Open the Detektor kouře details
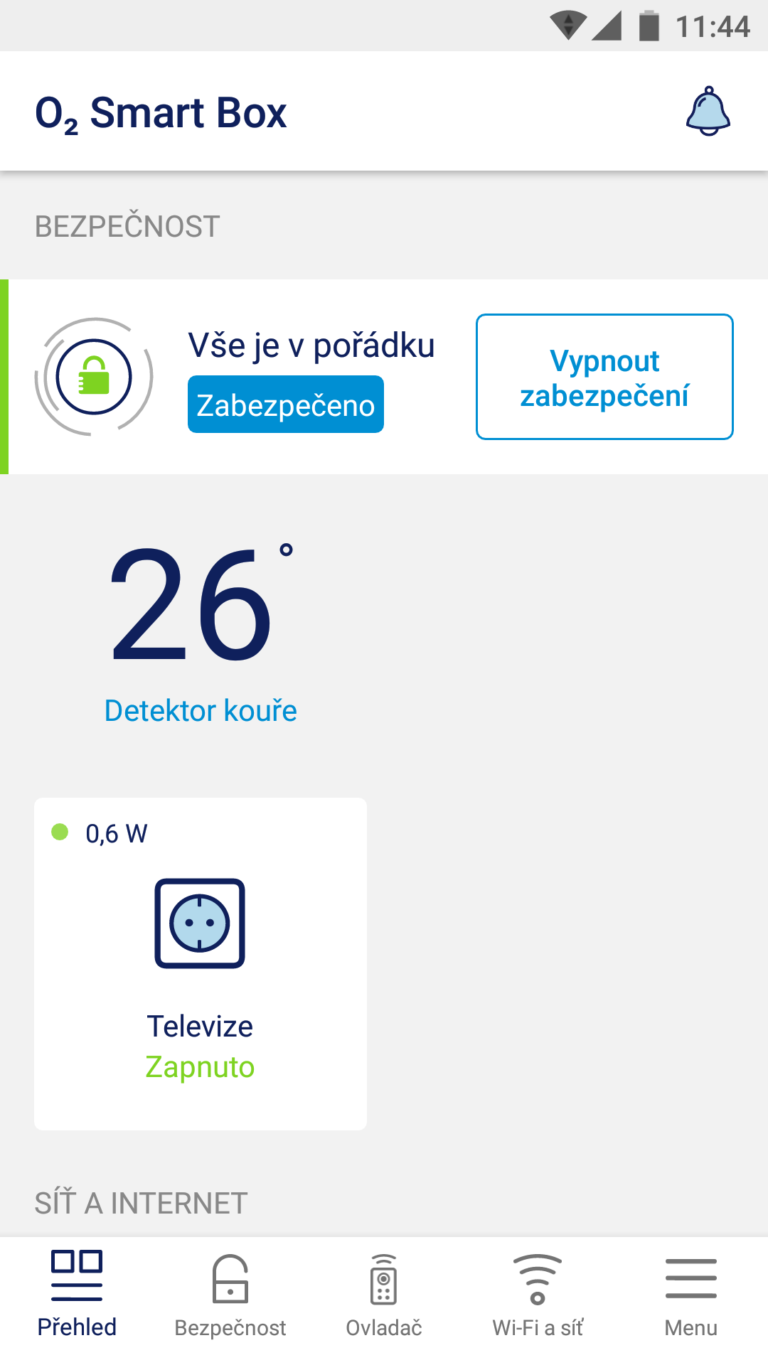This screenshot has width=768, height=1365. 200,710
